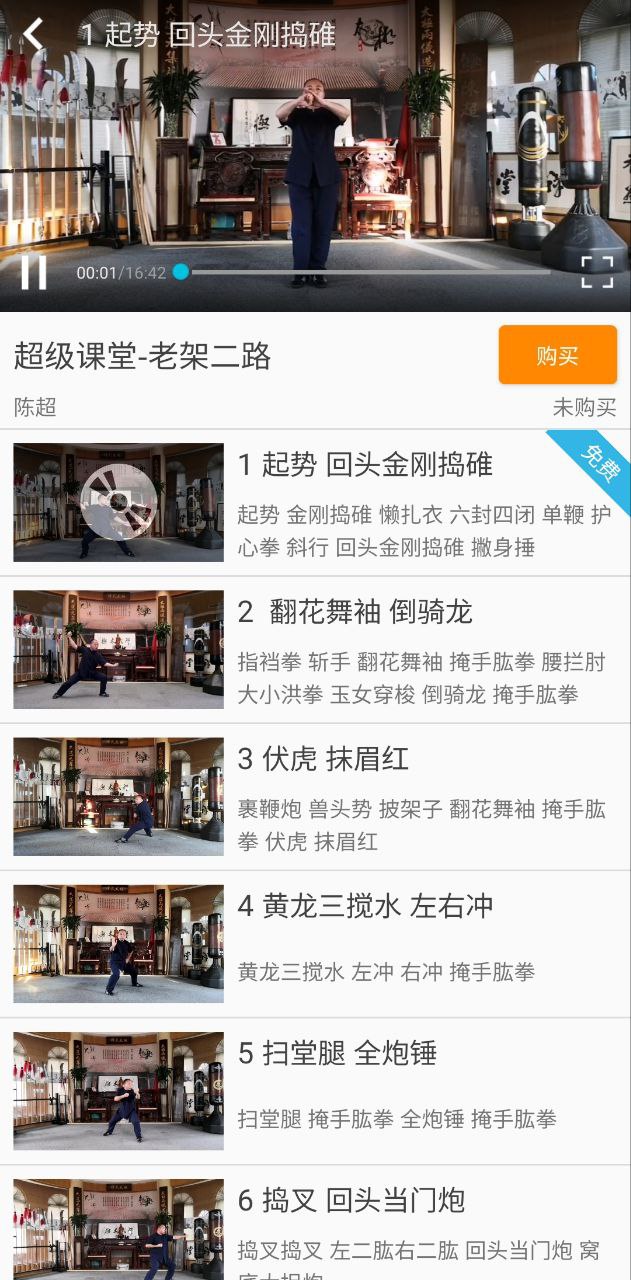The image size is (631, 1280).
Task: Enter fullscreen video mode
Action: pos(597,272)
